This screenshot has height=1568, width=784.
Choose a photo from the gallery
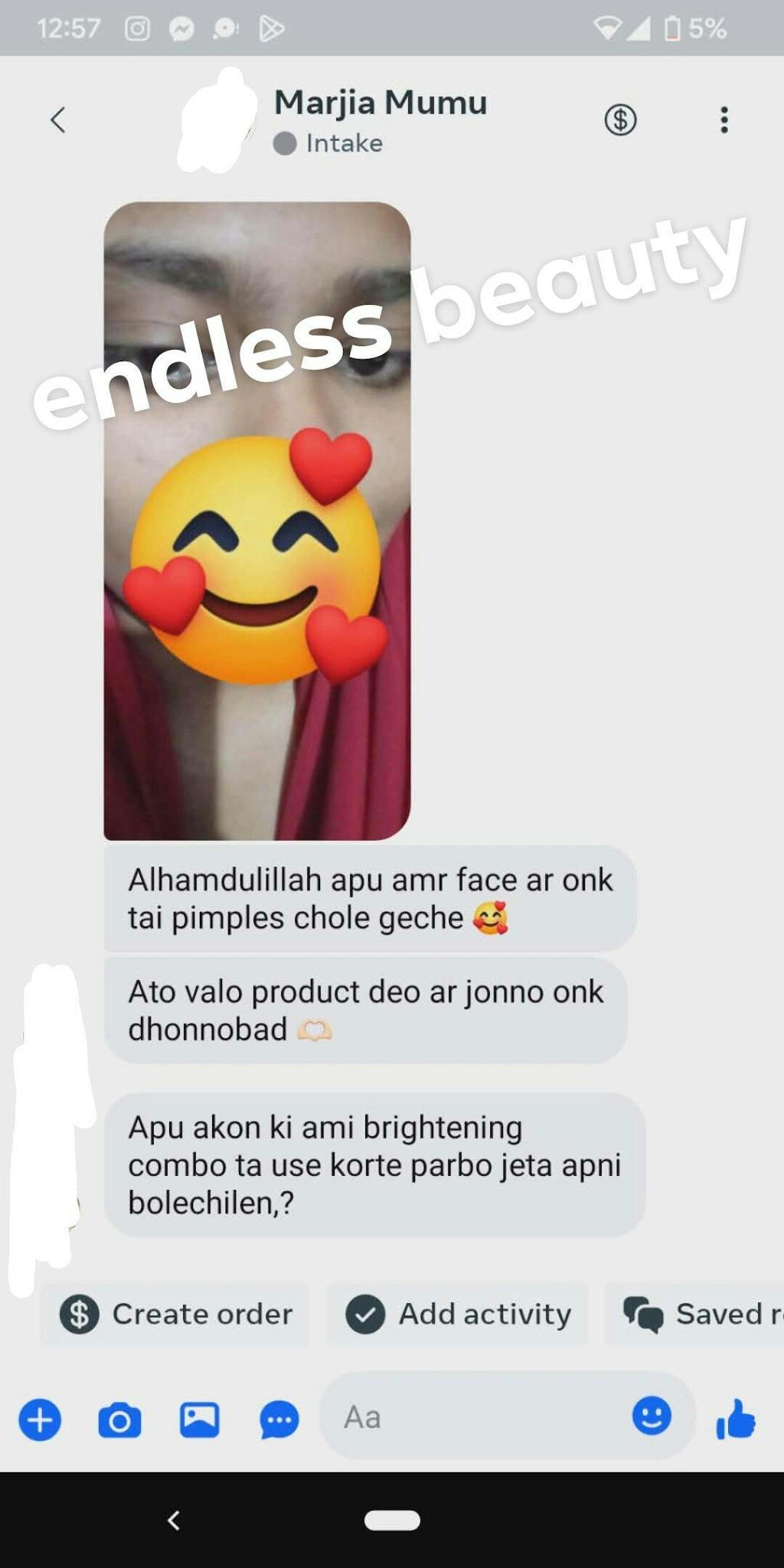tap(199, 1420)
